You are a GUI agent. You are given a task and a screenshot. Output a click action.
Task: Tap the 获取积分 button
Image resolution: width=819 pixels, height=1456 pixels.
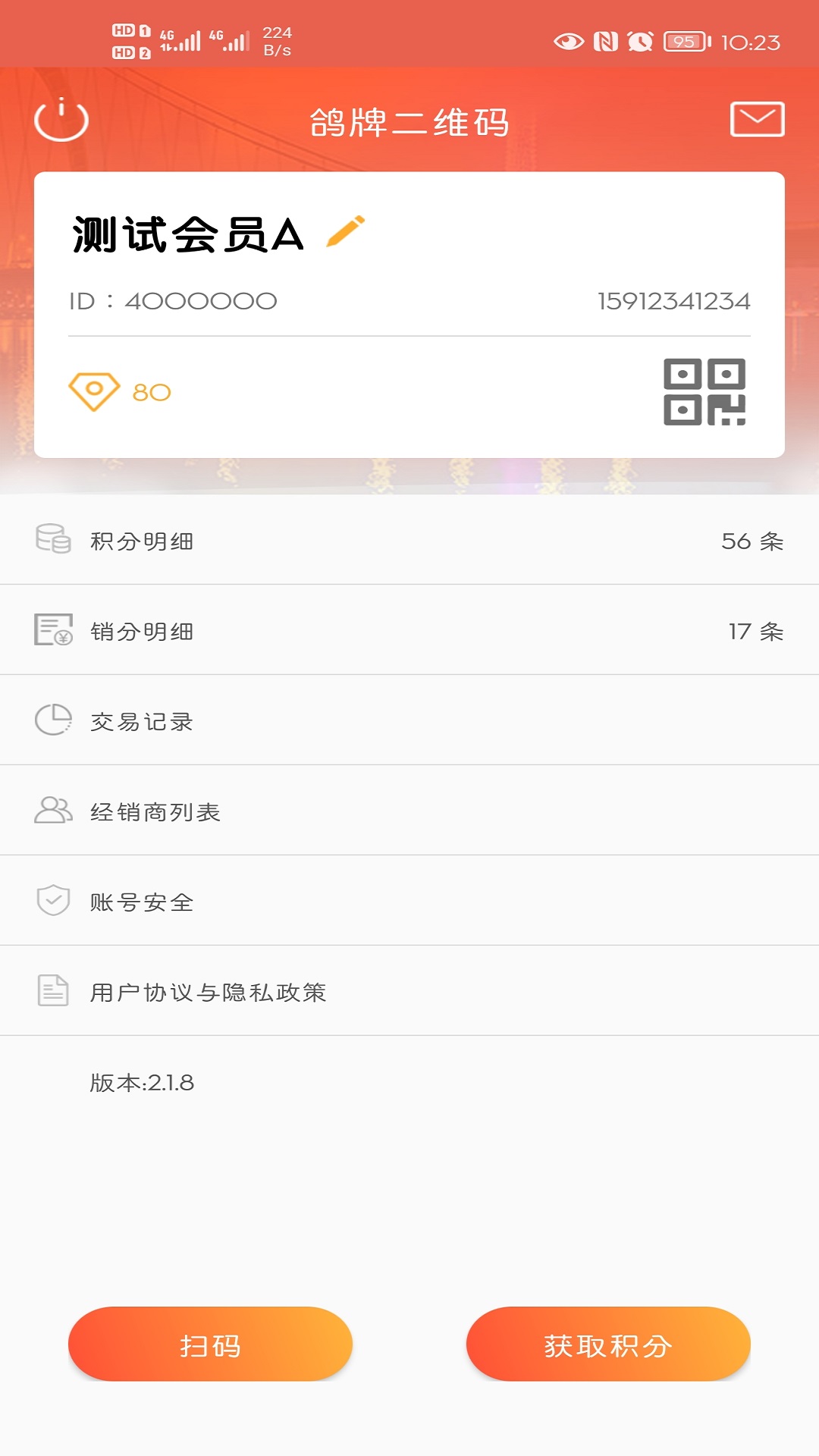(608, 1345)
